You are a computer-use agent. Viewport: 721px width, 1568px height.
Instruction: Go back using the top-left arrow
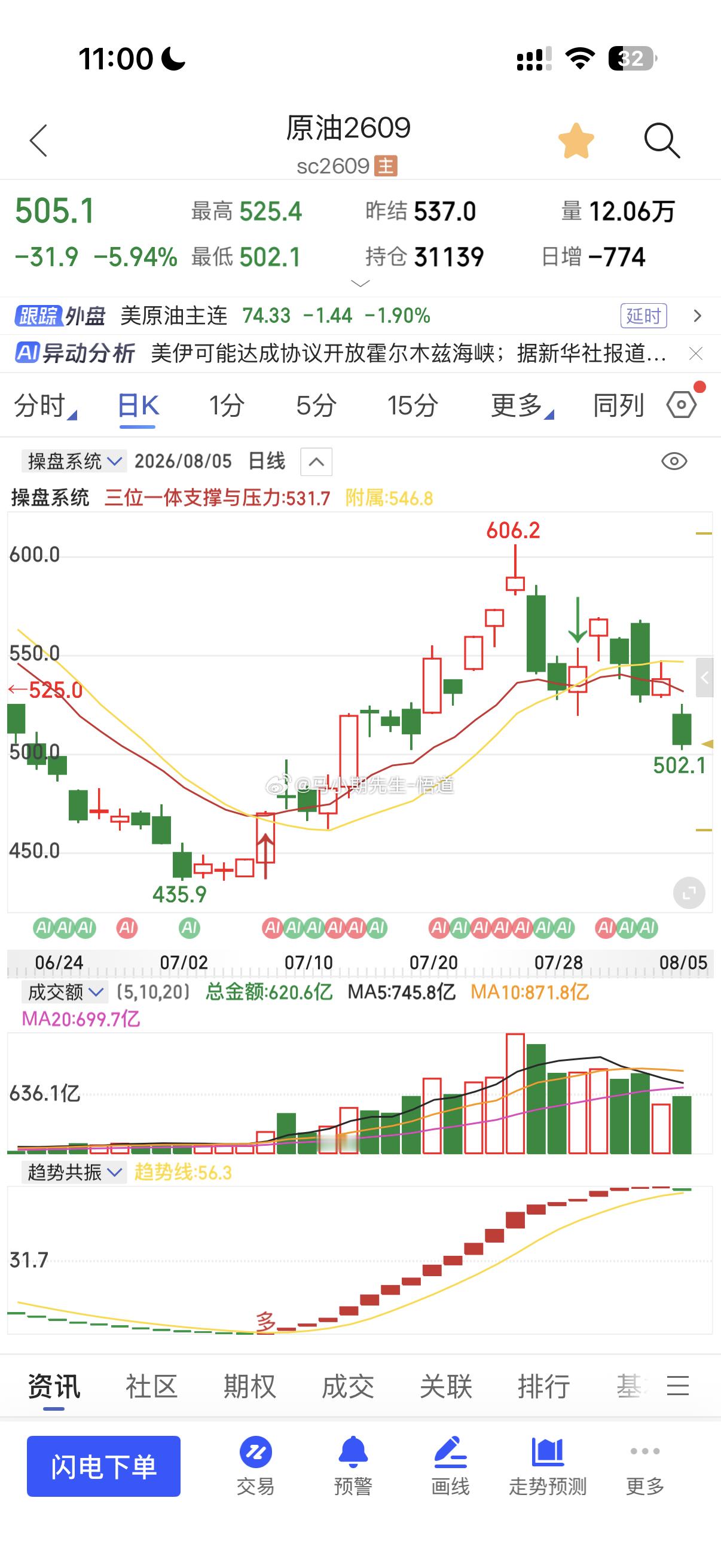tap(39, 141)
